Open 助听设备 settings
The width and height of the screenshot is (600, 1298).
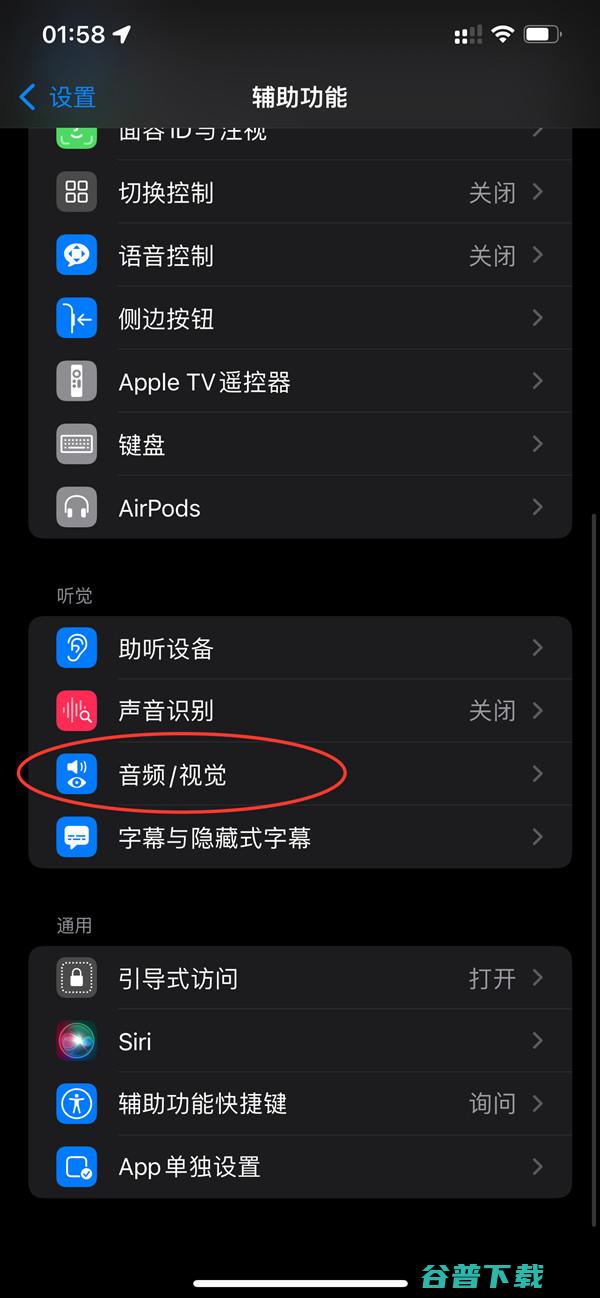point(300,649)
